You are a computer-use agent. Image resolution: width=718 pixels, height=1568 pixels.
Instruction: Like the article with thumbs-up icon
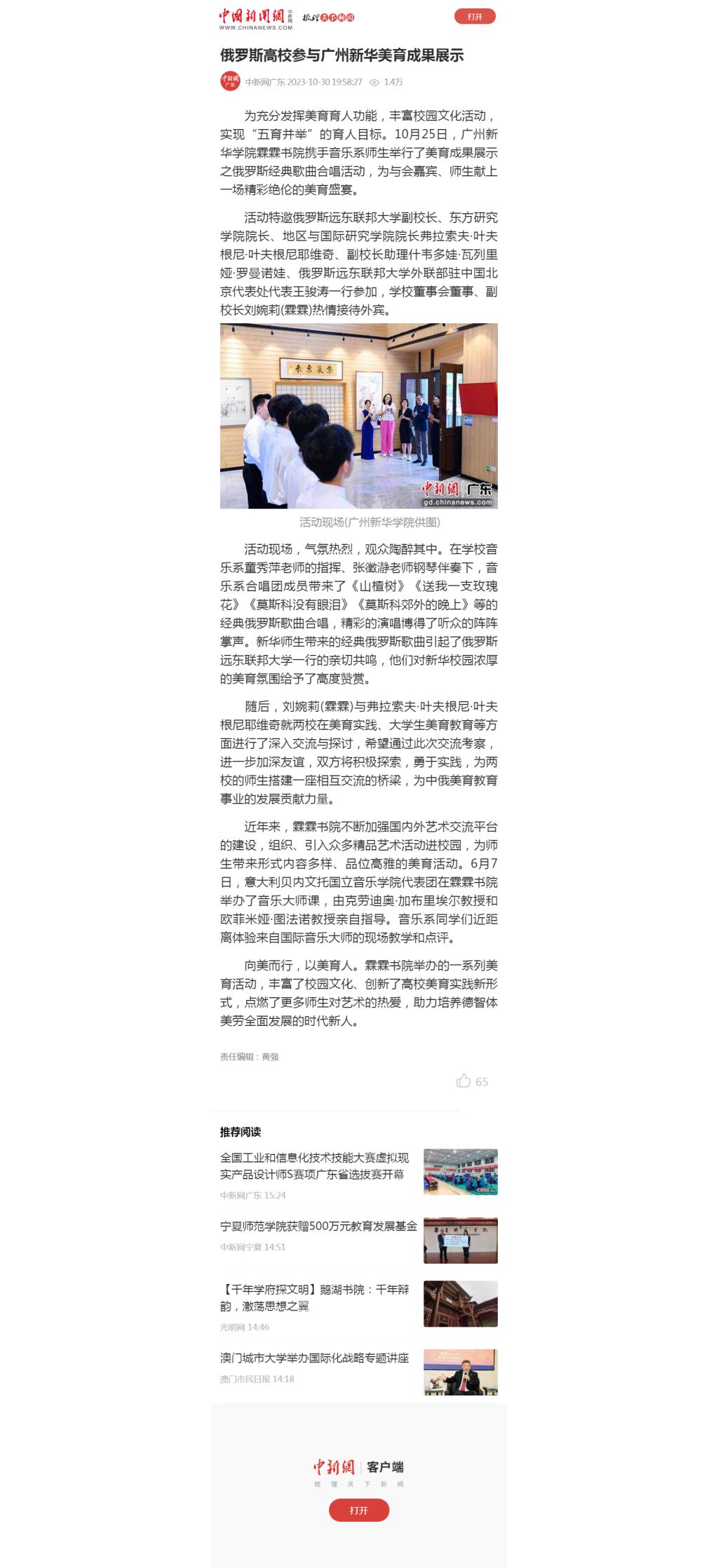[x=463, y=1081]
